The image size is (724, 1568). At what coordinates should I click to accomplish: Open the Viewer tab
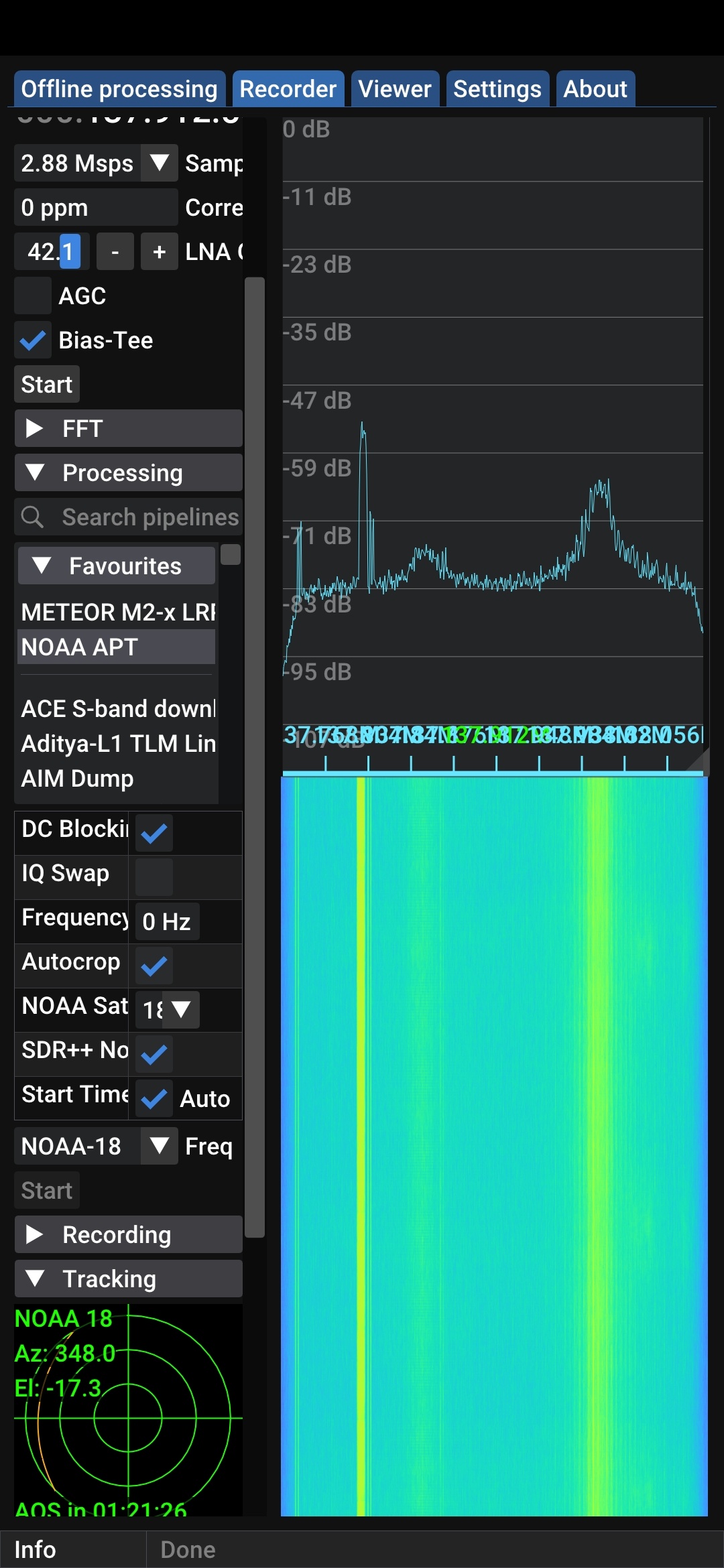click(395, 89)
